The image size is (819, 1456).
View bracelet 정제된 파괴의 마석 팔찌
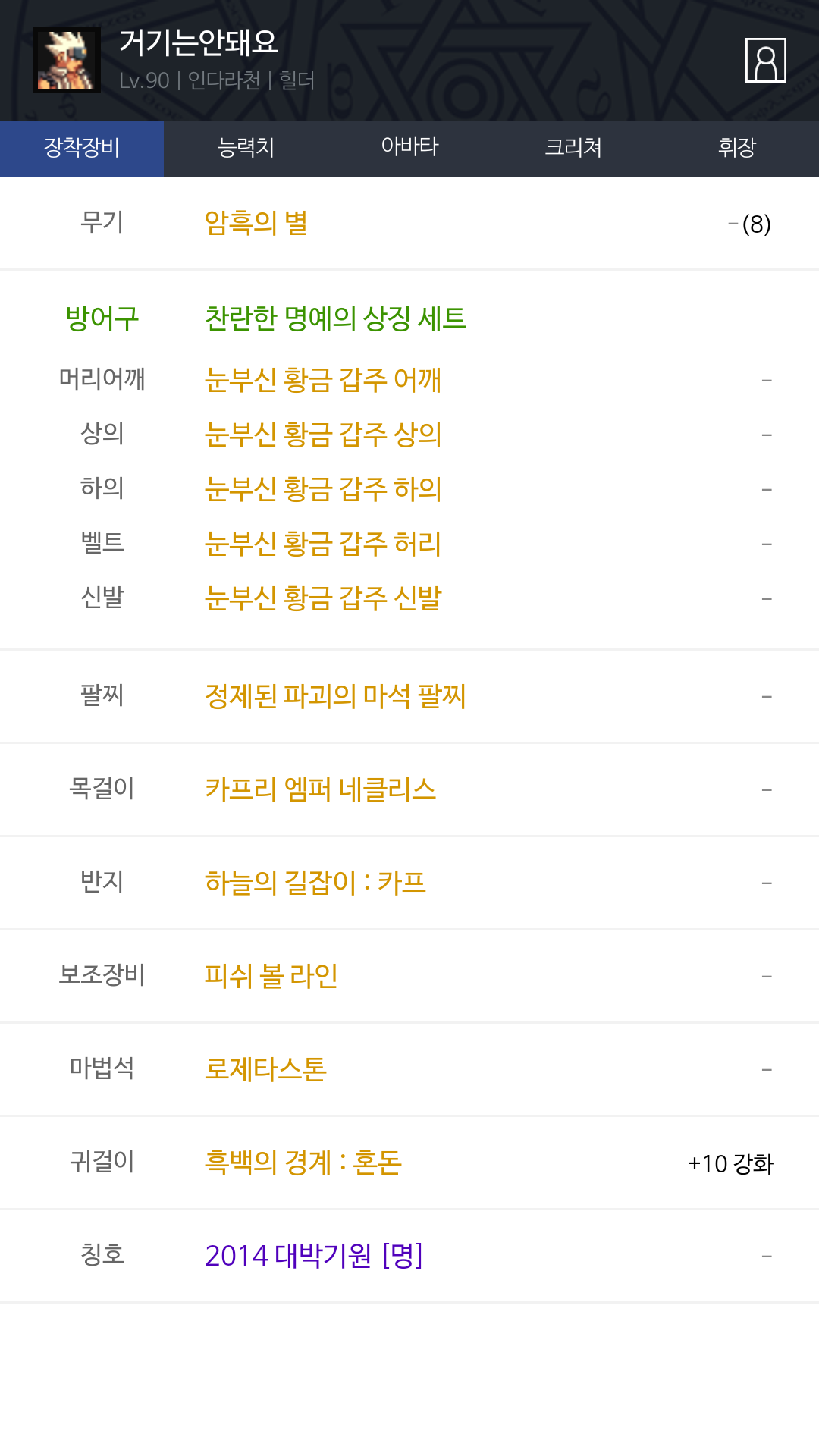tap(335, 695)
